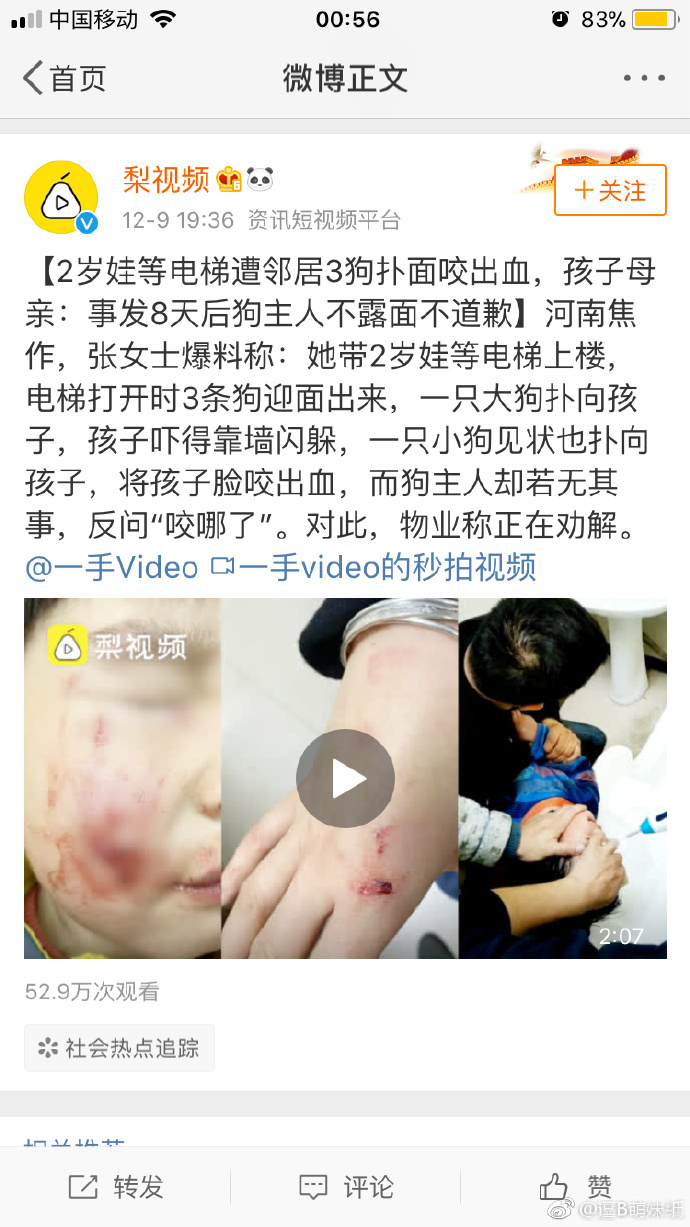Screen dimensions: 690x1227
Task: Open 评论 to comment on post
Action: pyautogui.click(x=345, y=1187)
